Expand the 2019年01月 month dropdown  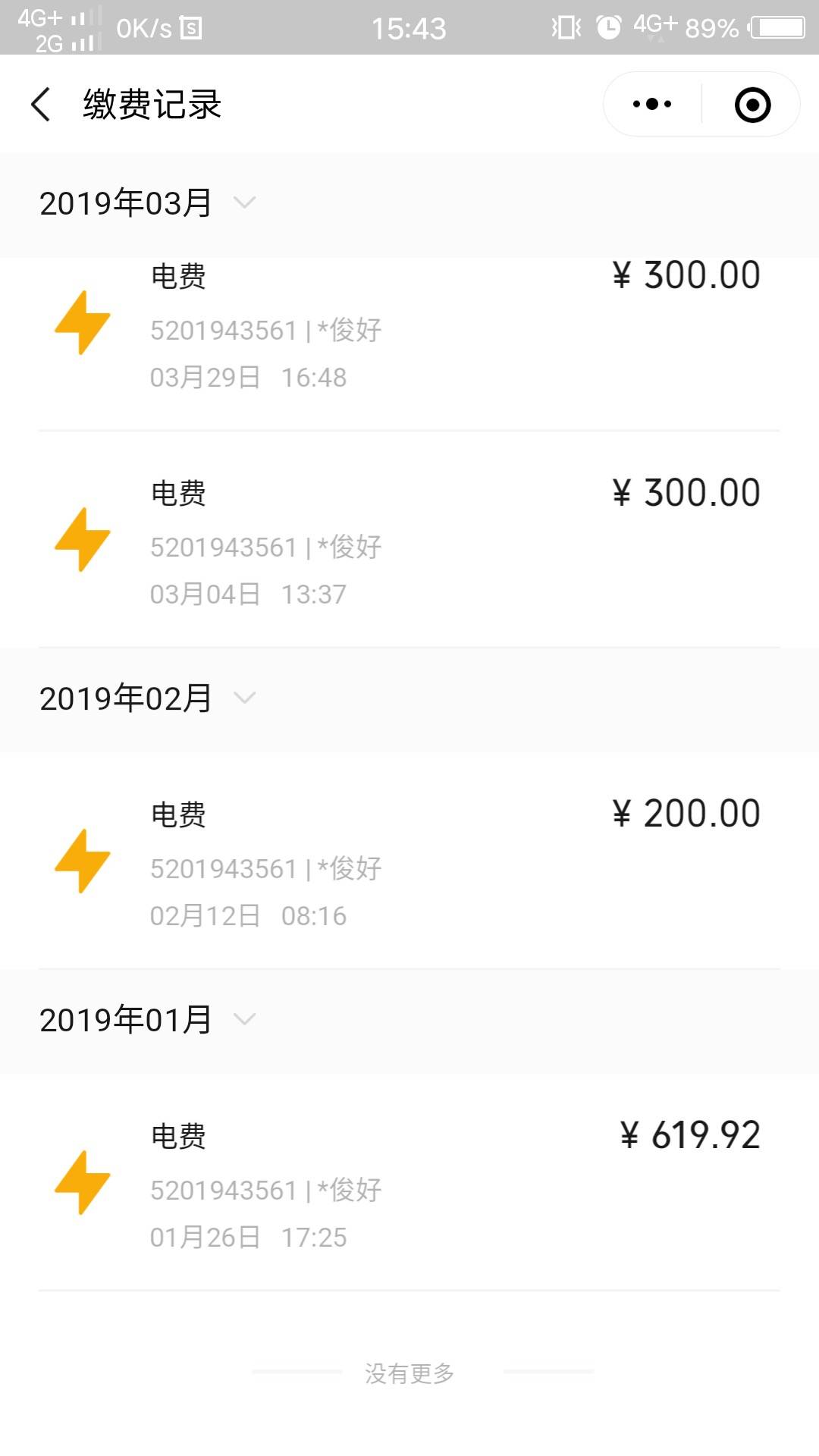(244, 1019)
